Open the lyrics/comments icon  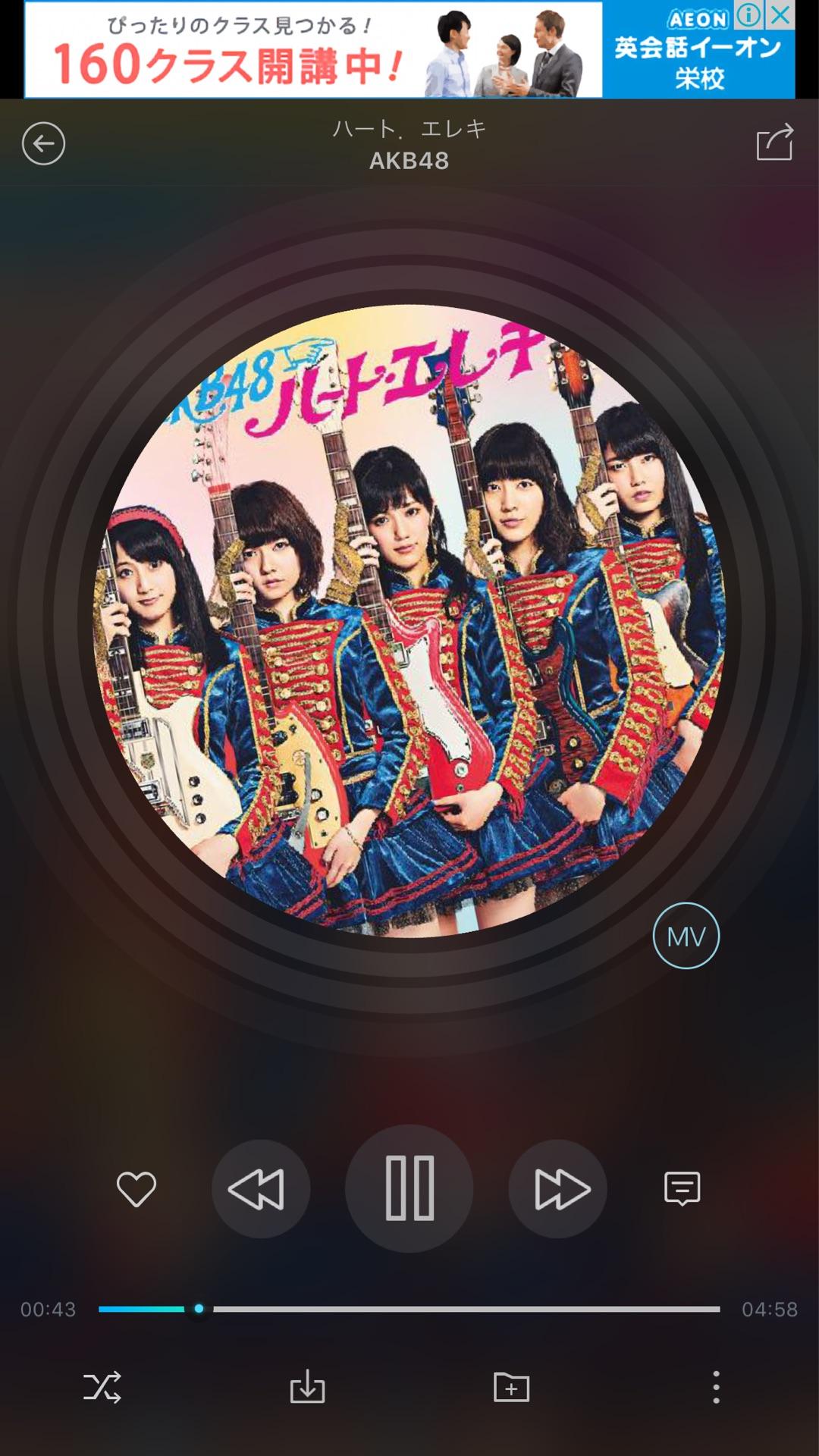[x=682, y=1188]
